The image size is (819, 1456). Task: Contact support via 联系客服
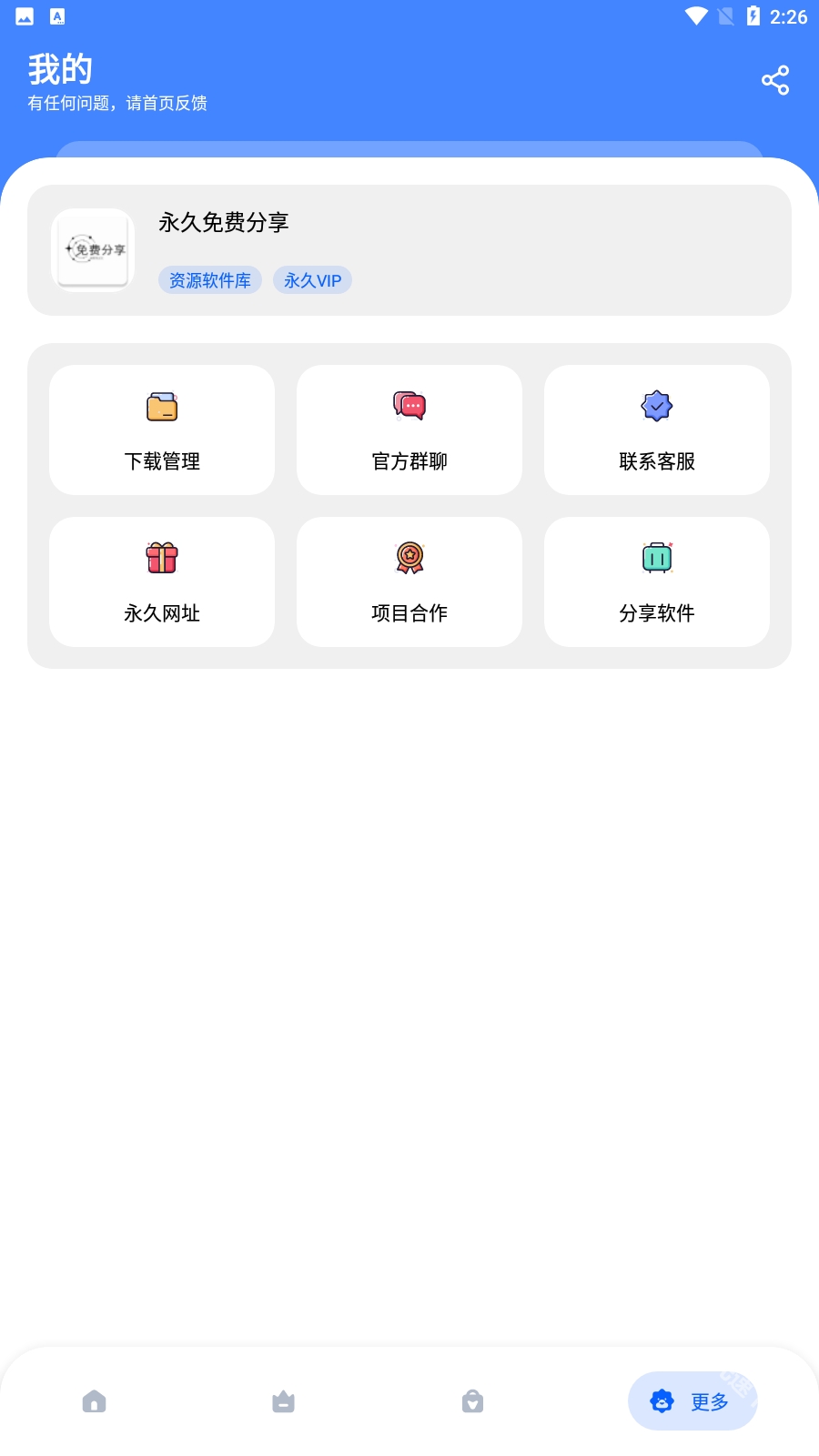[656, 430]
